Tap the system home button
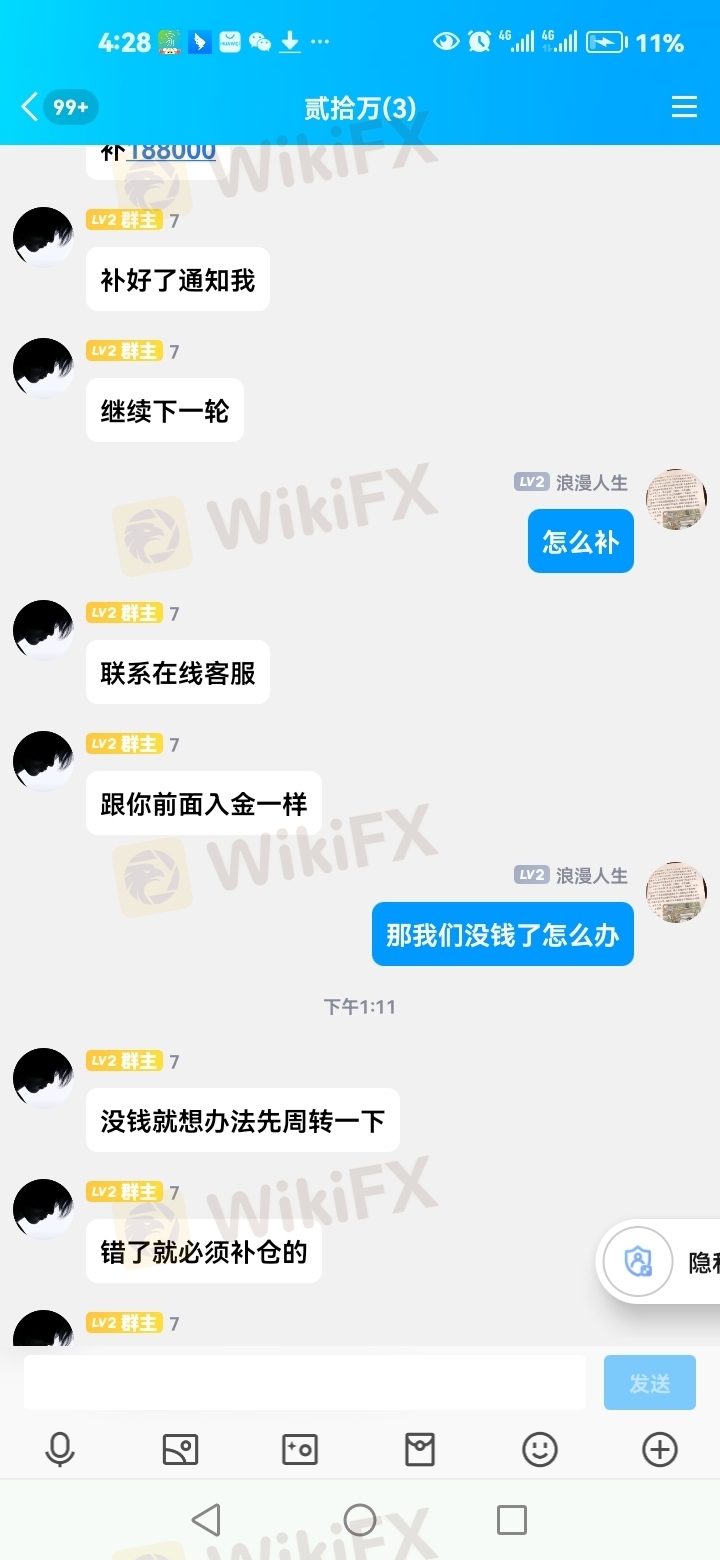The image size is (720, 1560). (x=360, y=1520)
